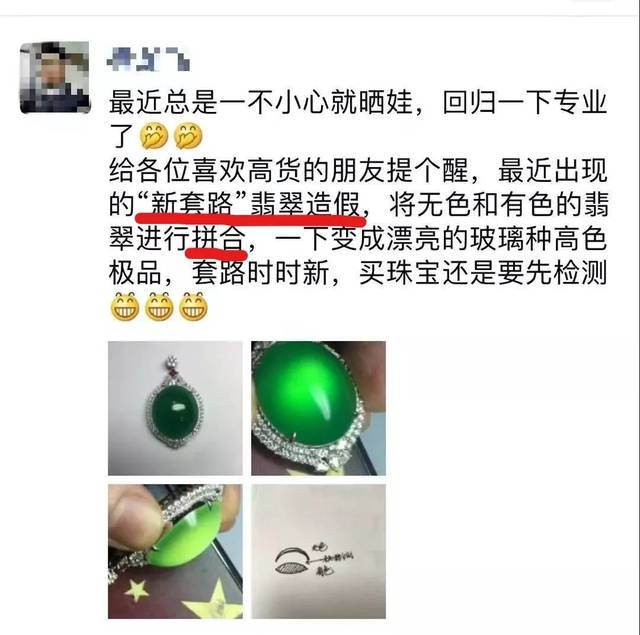Open the hand-drawn sketch photo
Viewport: 640px width, 635px height.
(x=317, y=550)
